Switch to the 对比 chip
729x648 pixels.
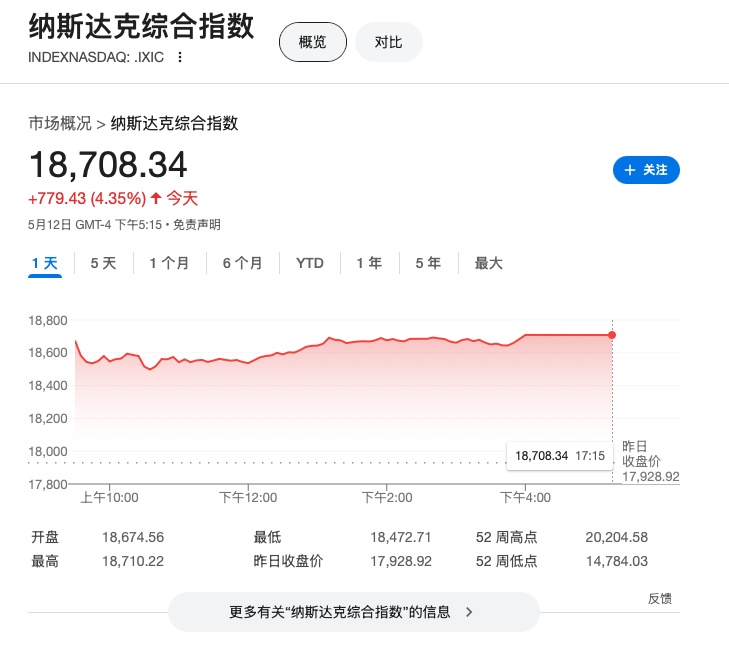point(388,42)
